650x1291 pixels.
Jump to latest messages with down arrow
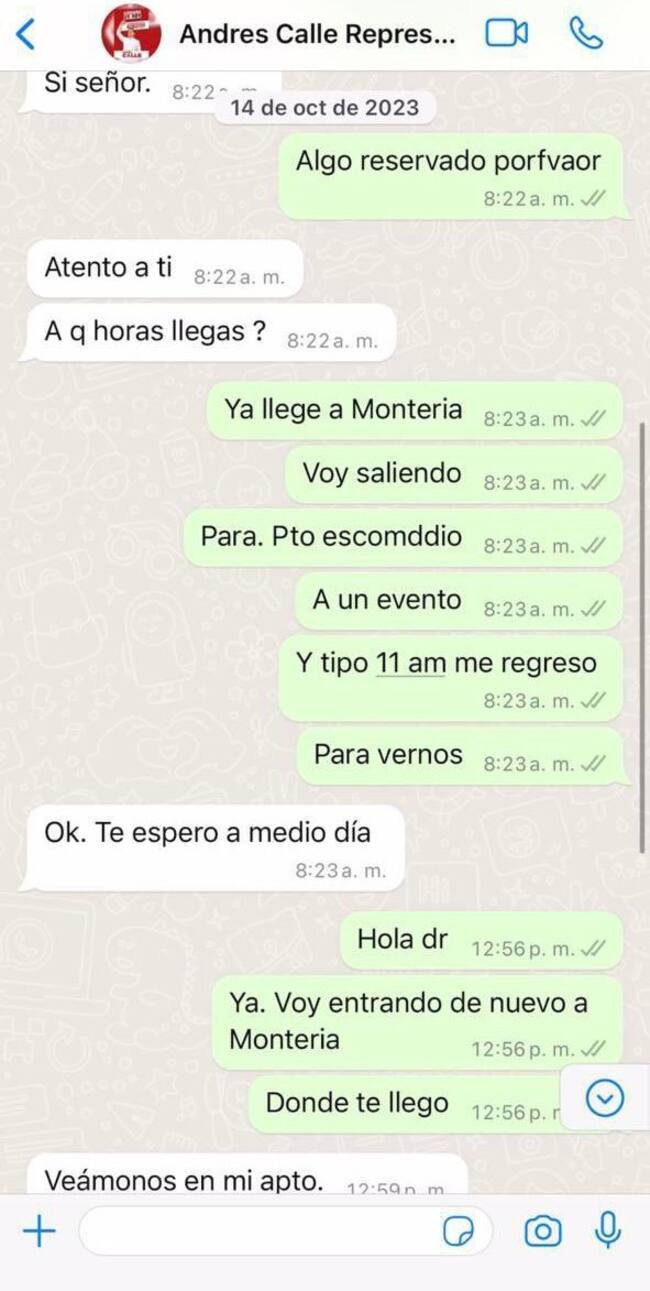tap(605, 1099)
